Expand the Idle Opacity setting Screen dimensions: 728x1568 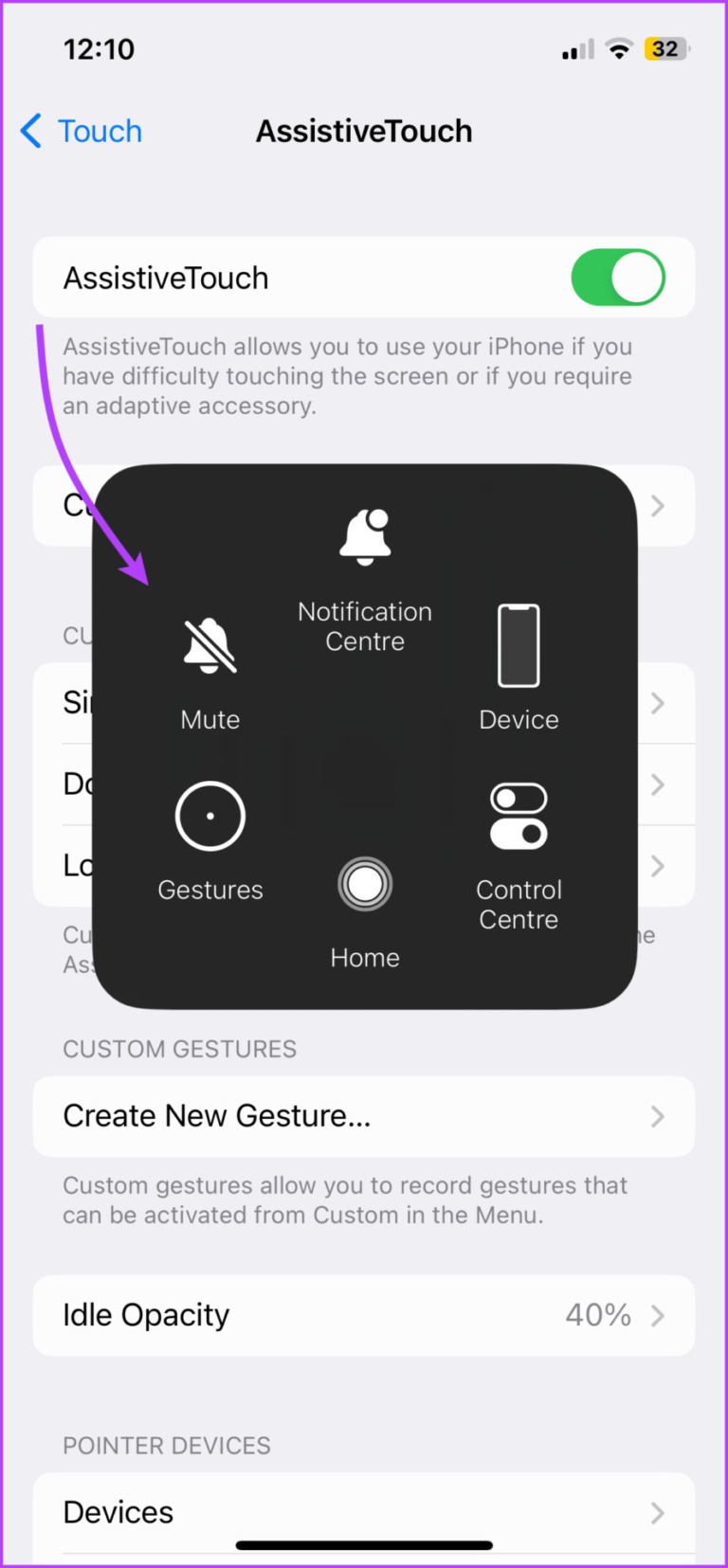(x=364, y=1315)
